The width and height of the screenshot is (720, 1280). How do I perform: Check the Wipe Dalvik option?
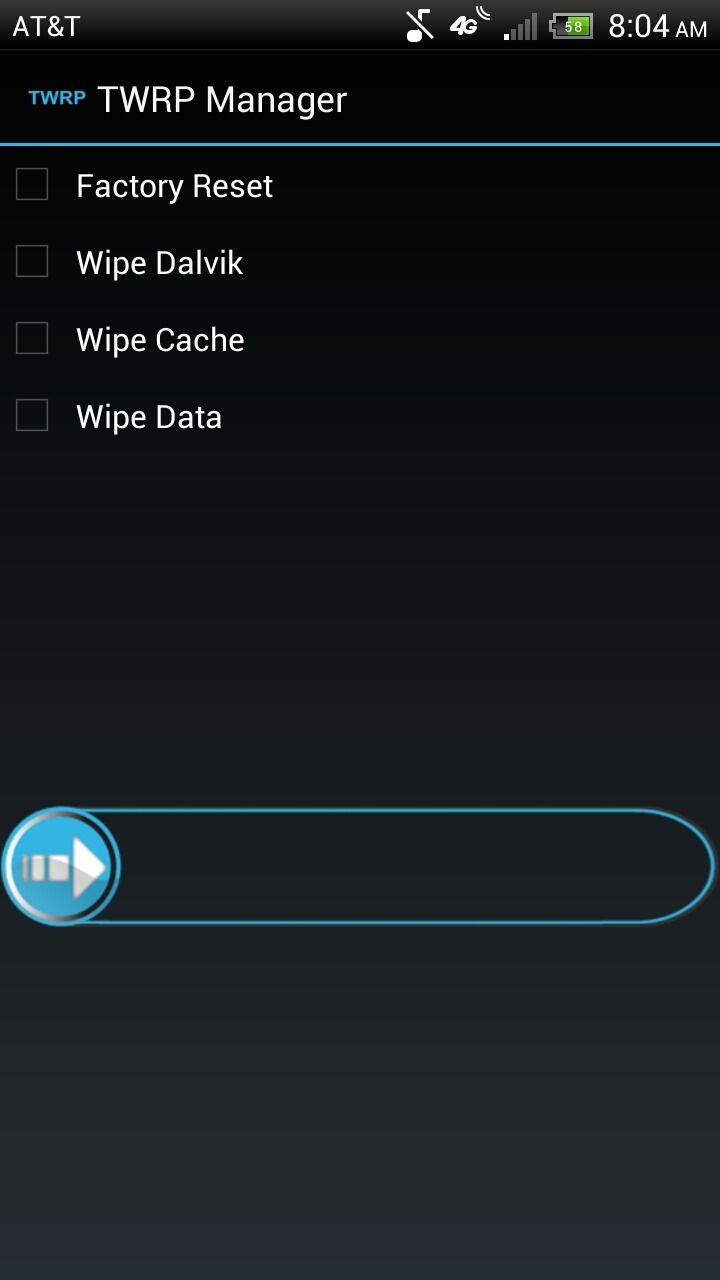pyautogui.click(x=31, y=262)
